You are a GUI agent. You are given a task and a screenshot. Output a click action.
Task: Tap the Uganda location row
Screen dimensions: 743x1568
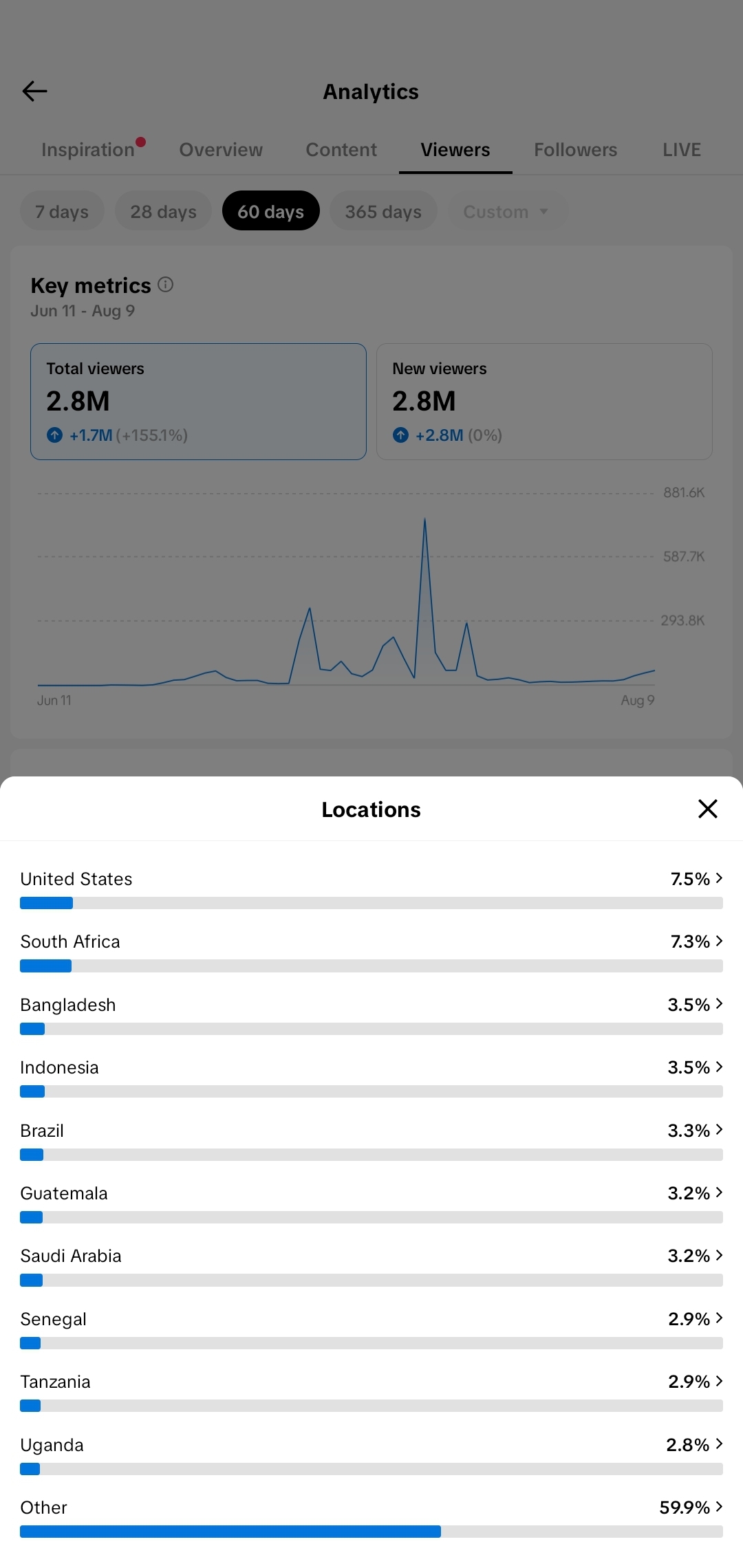click(x=371, y=1455)
